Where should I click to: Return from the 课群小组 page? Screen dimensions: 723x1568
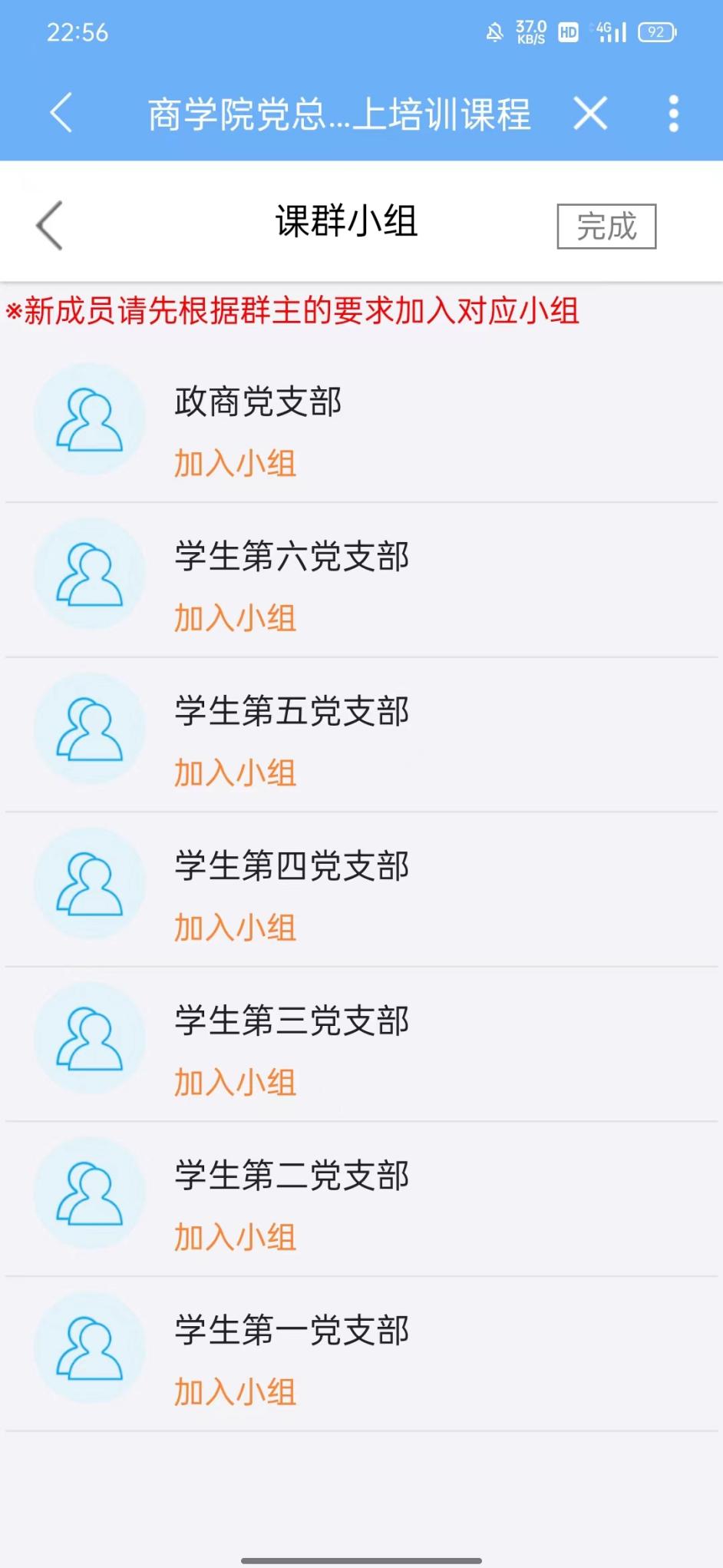tap(50, 226)
